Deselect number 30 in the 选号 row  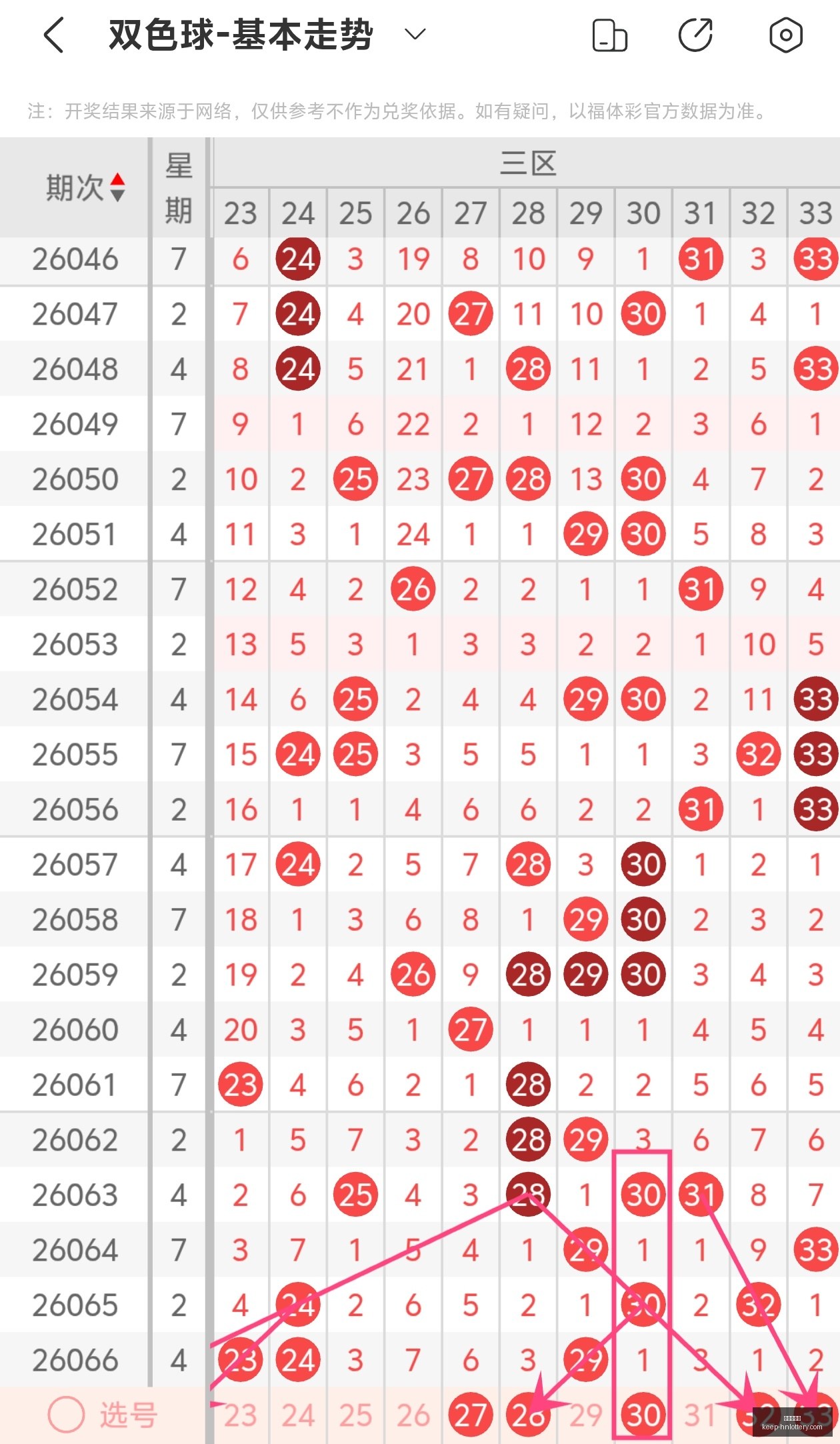(x=643, y=1415)
